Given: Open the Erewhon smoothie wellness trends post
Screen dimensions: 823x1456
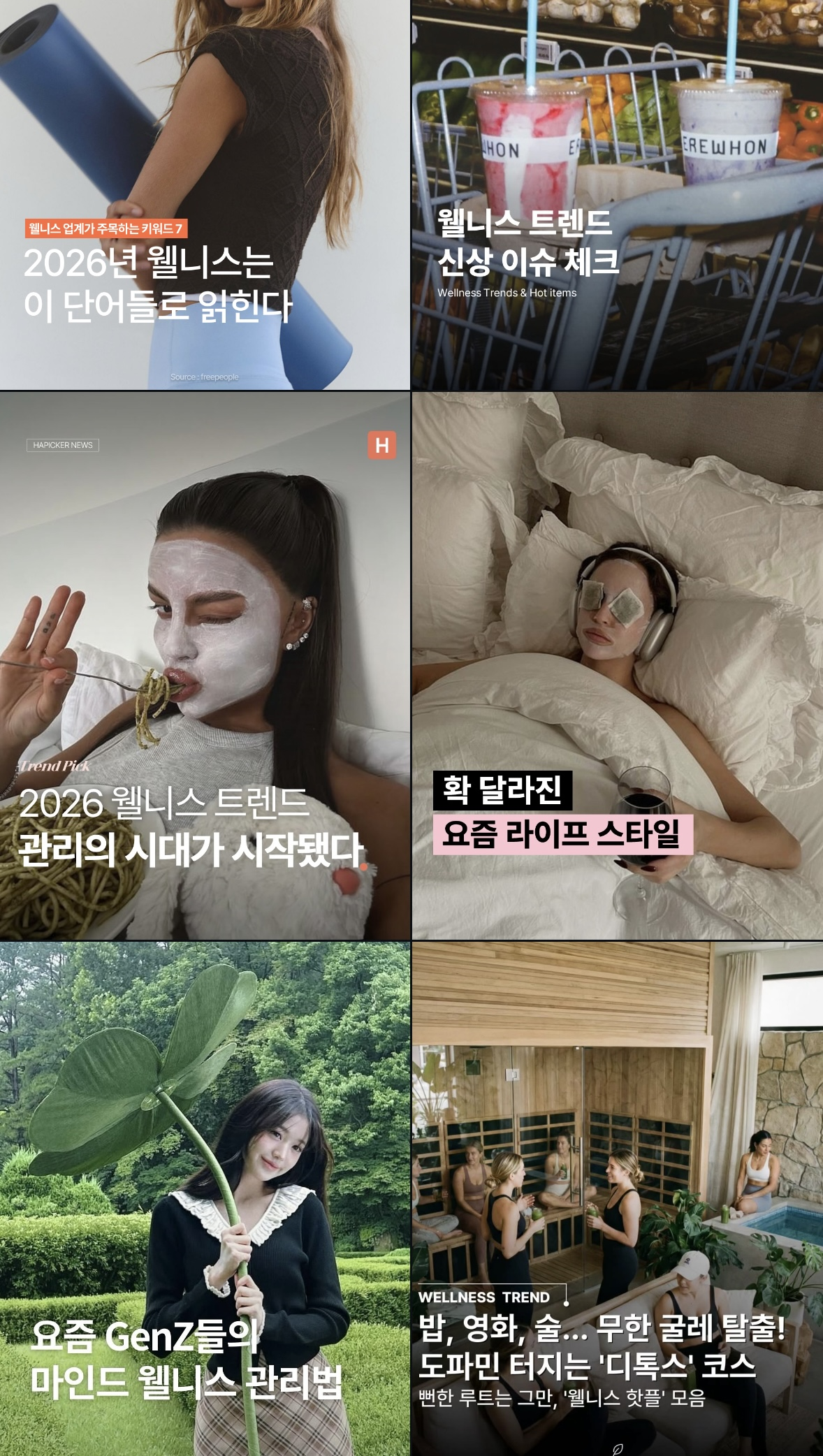Looking at the screenshot, I should tap(617, 194).
